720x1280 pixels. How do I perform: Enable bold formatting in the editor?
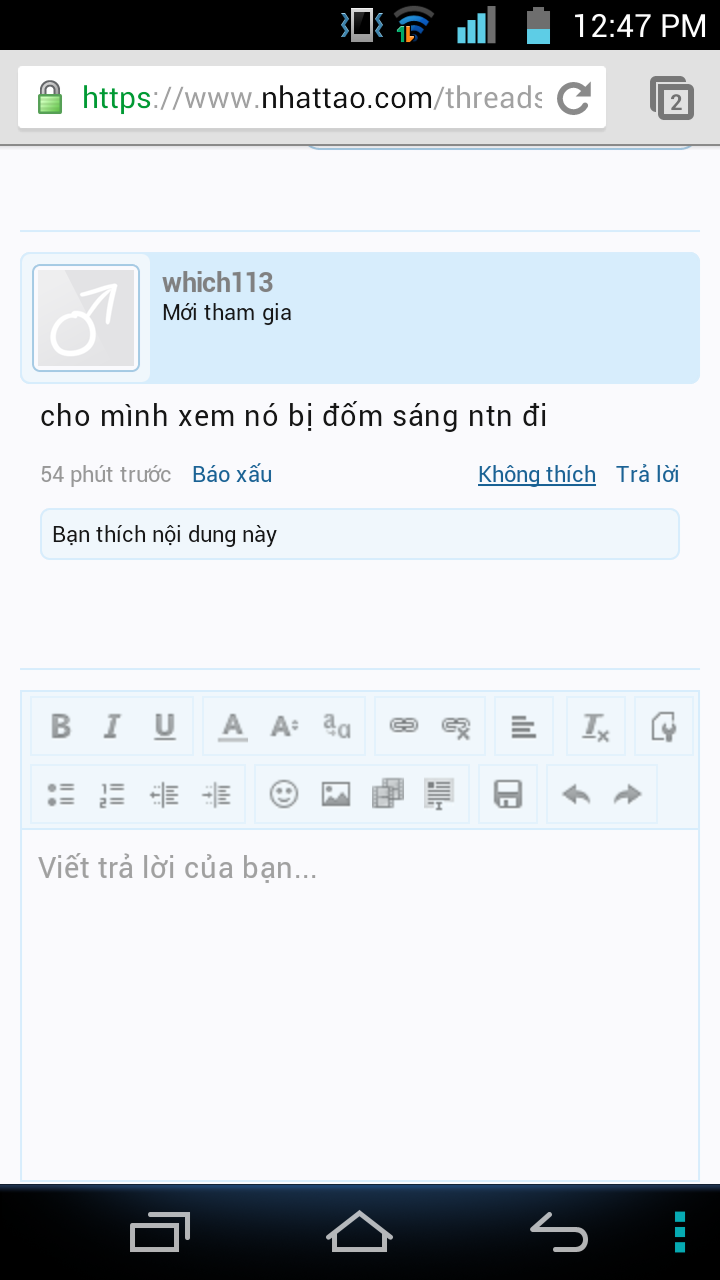61,726
